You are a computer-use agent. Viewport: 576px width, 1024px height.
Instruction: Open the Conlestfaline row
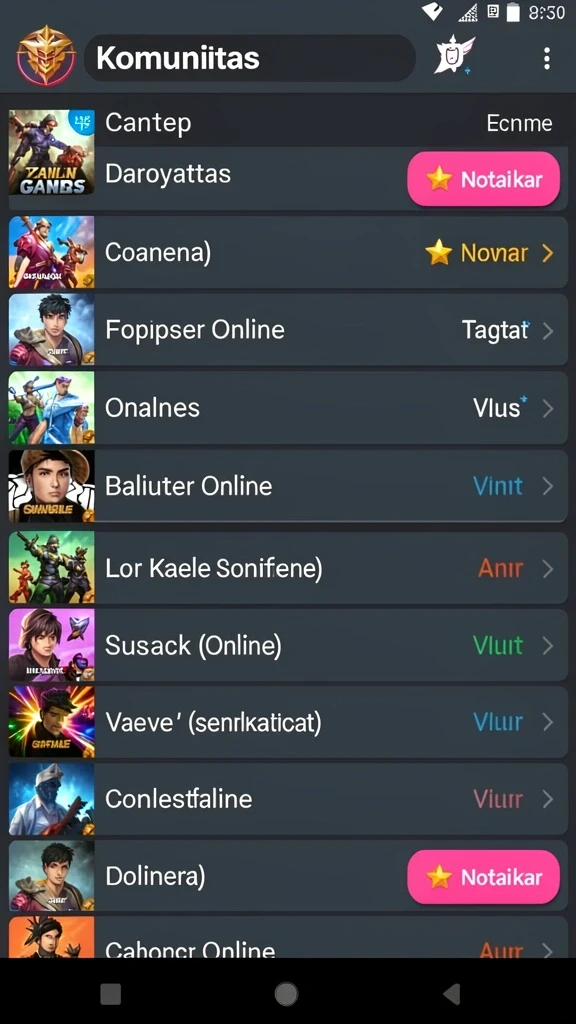[x=288, y=799]
